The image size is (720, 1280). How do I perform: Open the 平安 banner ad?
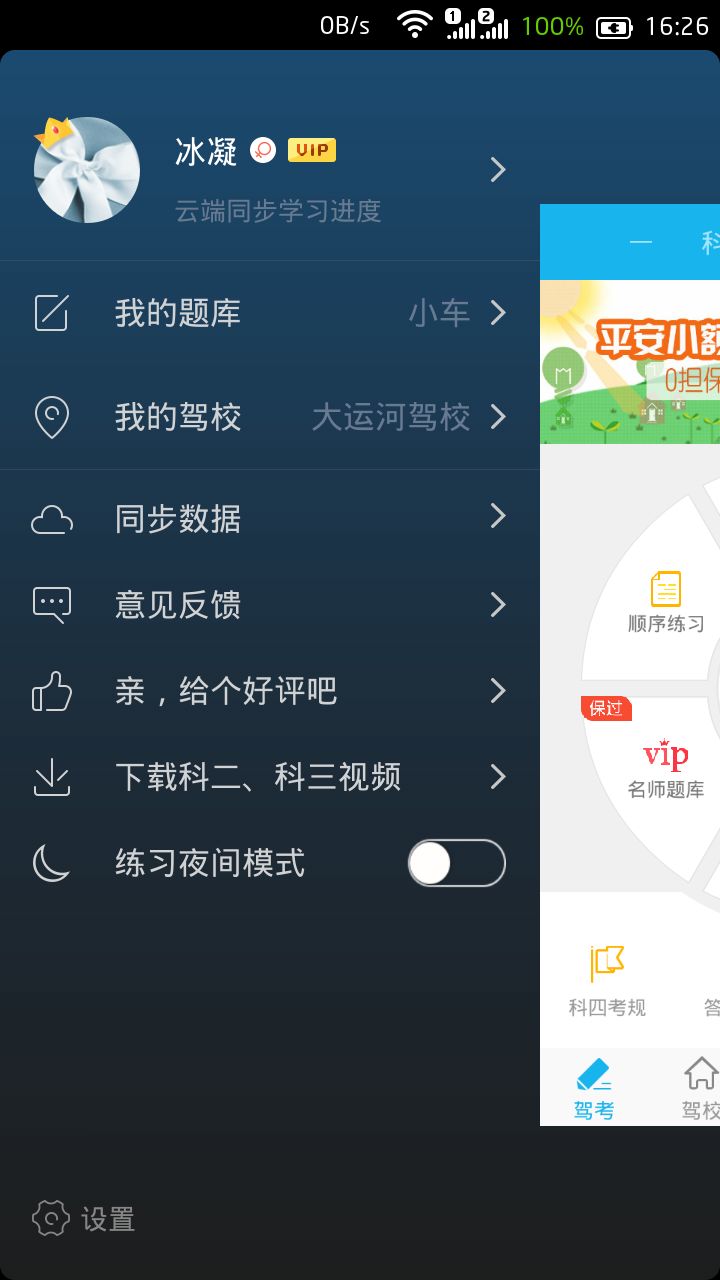pyautogui.click(x=630, y=362)
